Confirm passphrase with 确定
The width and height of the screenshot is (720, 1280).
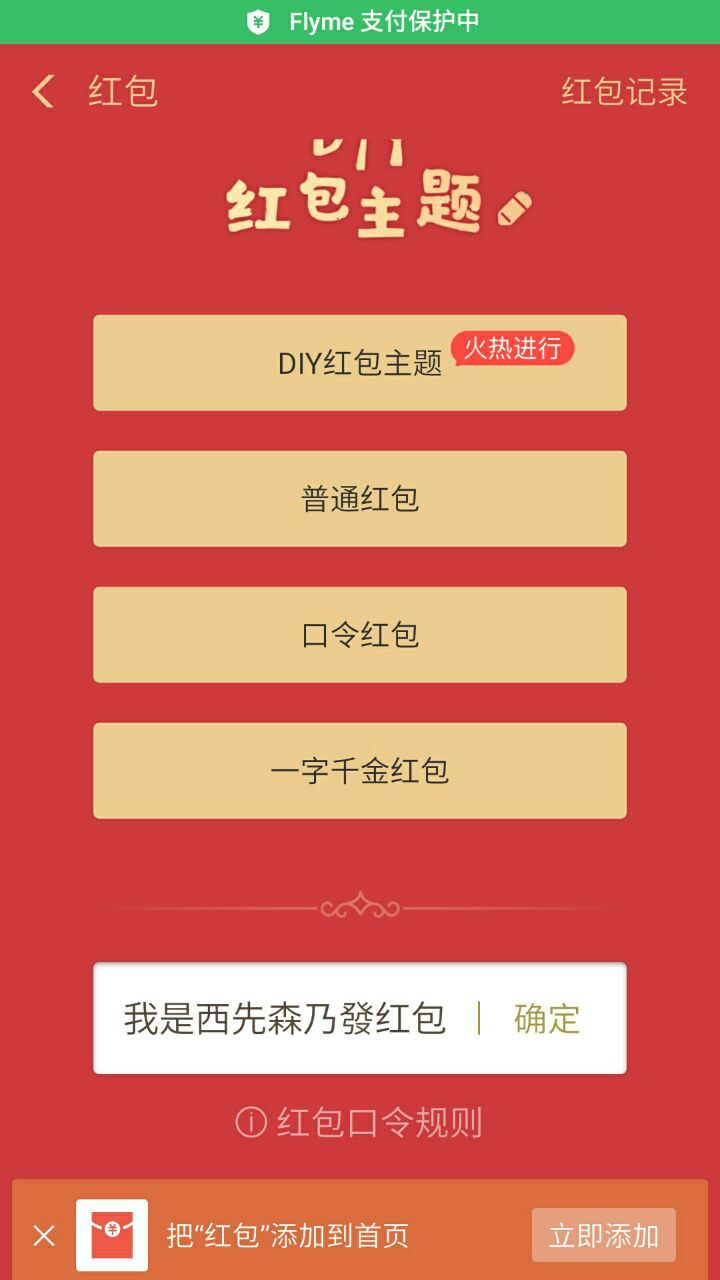[547, 1019]
